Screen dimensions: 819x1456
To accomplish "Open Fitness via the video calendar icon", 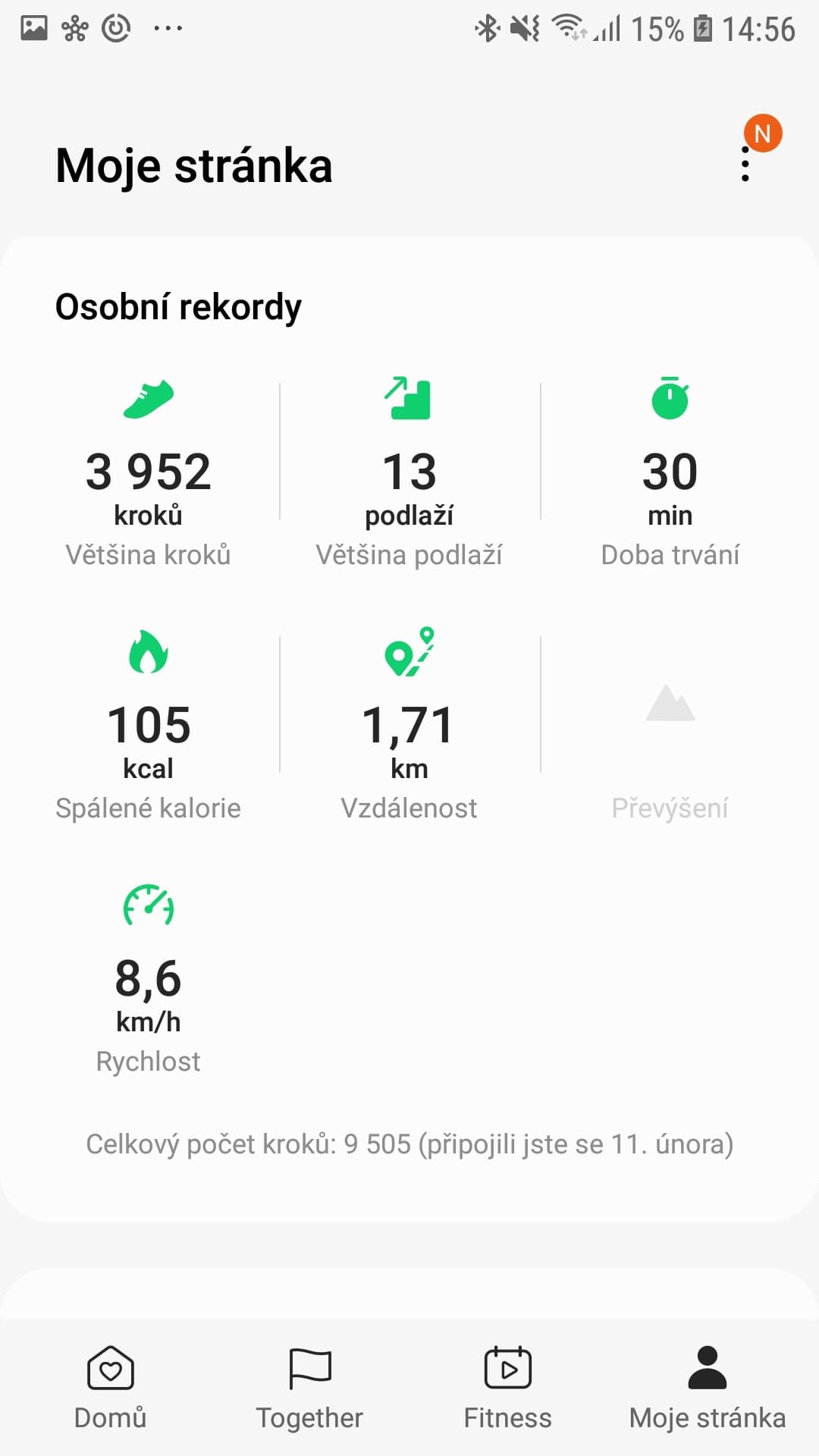I will click(508, 1370).
